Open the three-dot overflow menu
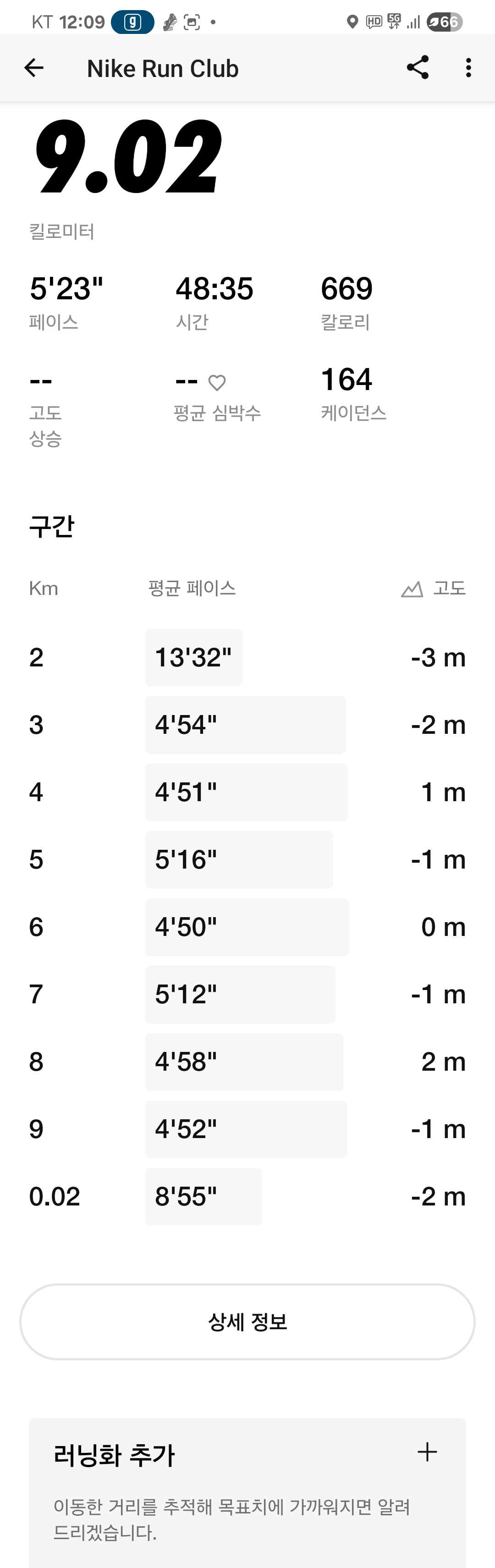Image resolution: width=495 pixels, height=1568 pixels. coord(468,67)
